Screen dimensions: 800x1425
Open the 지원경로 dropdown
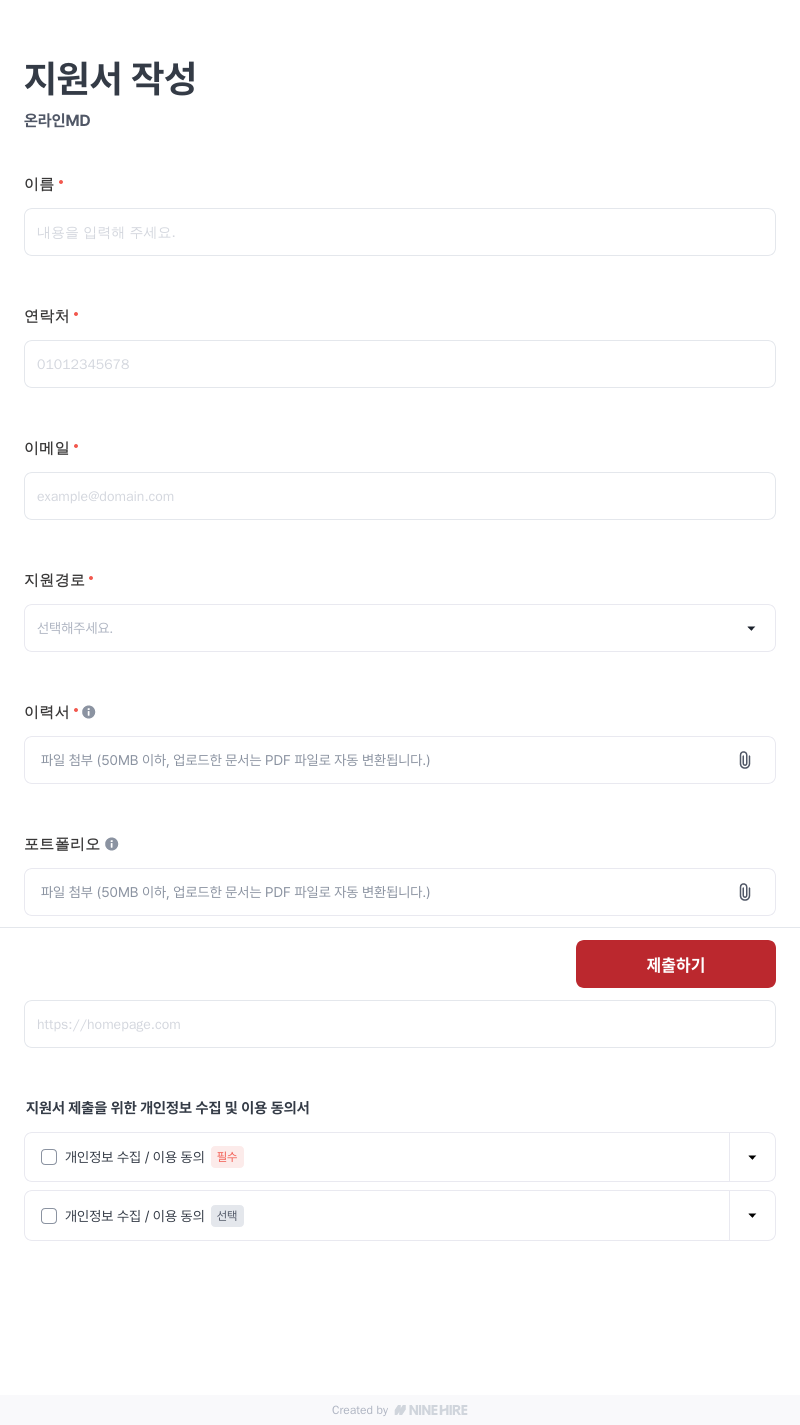[x=400, y=628]
